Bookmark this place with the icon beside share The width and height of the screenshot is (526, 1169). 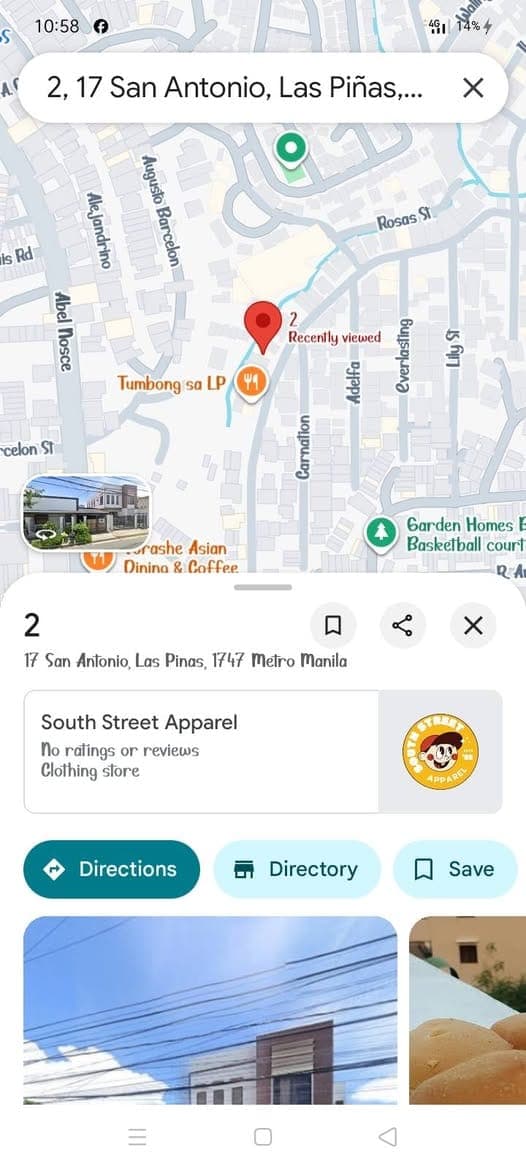coord(333,626)
